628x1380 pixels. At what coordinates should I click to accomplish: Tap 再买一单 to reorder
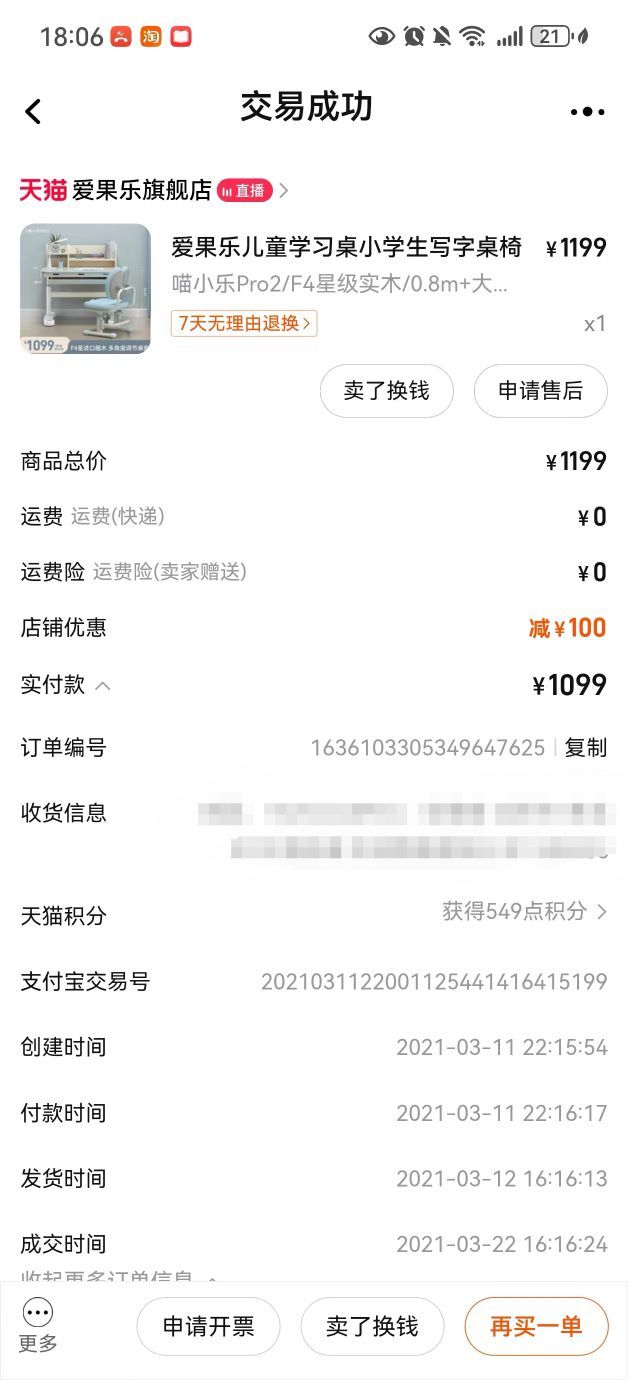536,1327
